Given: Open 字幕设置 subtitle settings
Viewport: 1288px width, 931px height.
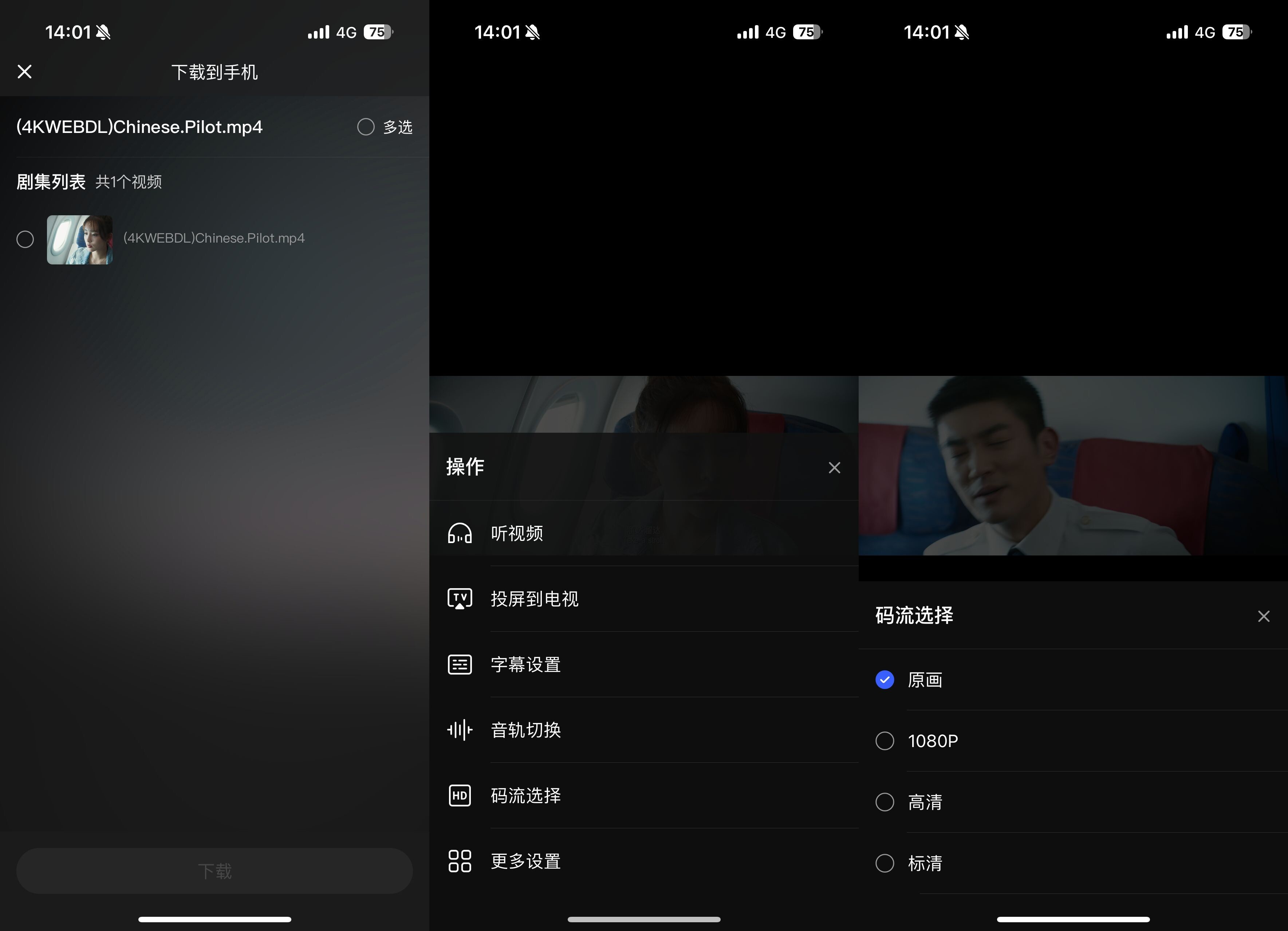Looking at the screenshot, I should point(525,665).
